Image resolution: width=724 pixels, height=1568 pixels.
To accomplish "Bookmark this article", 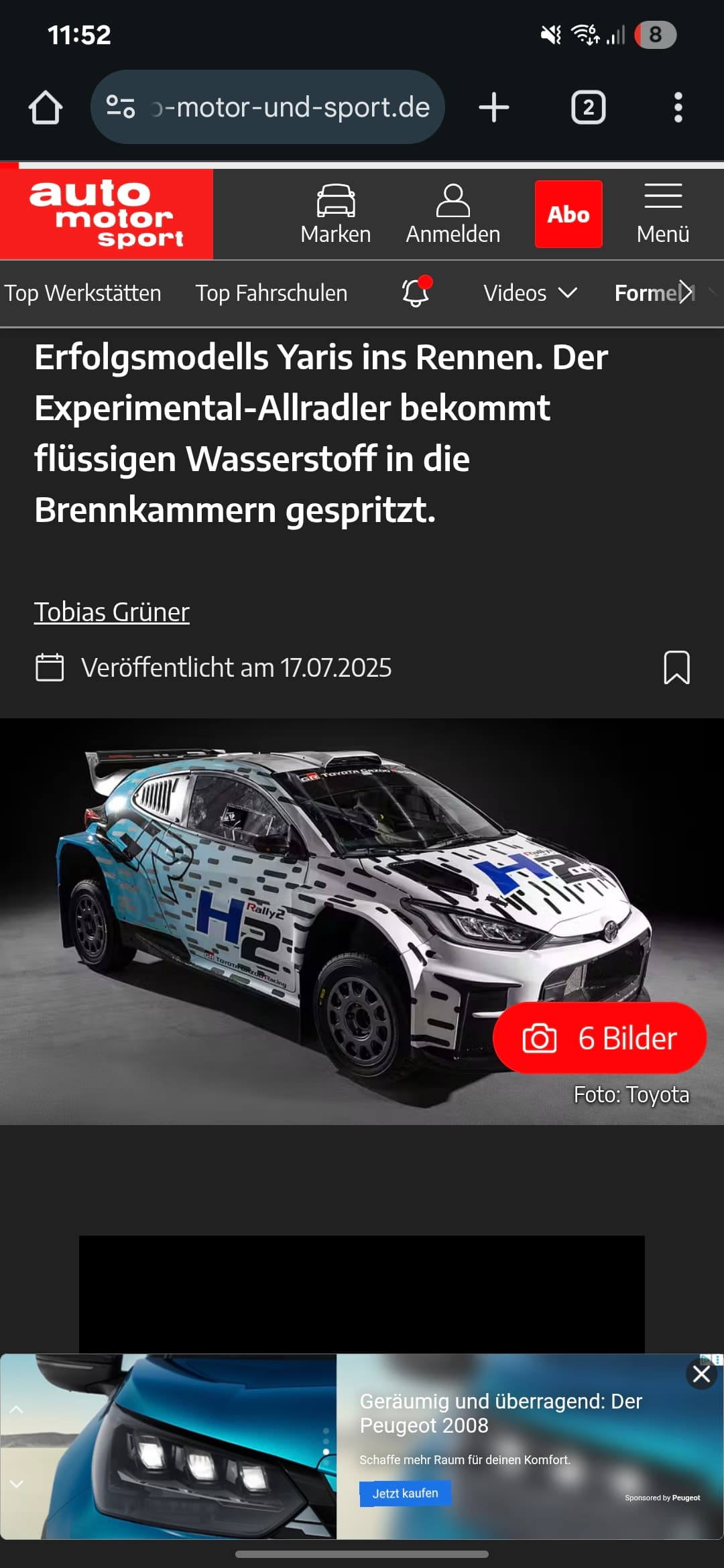I will tap(676, 667).
